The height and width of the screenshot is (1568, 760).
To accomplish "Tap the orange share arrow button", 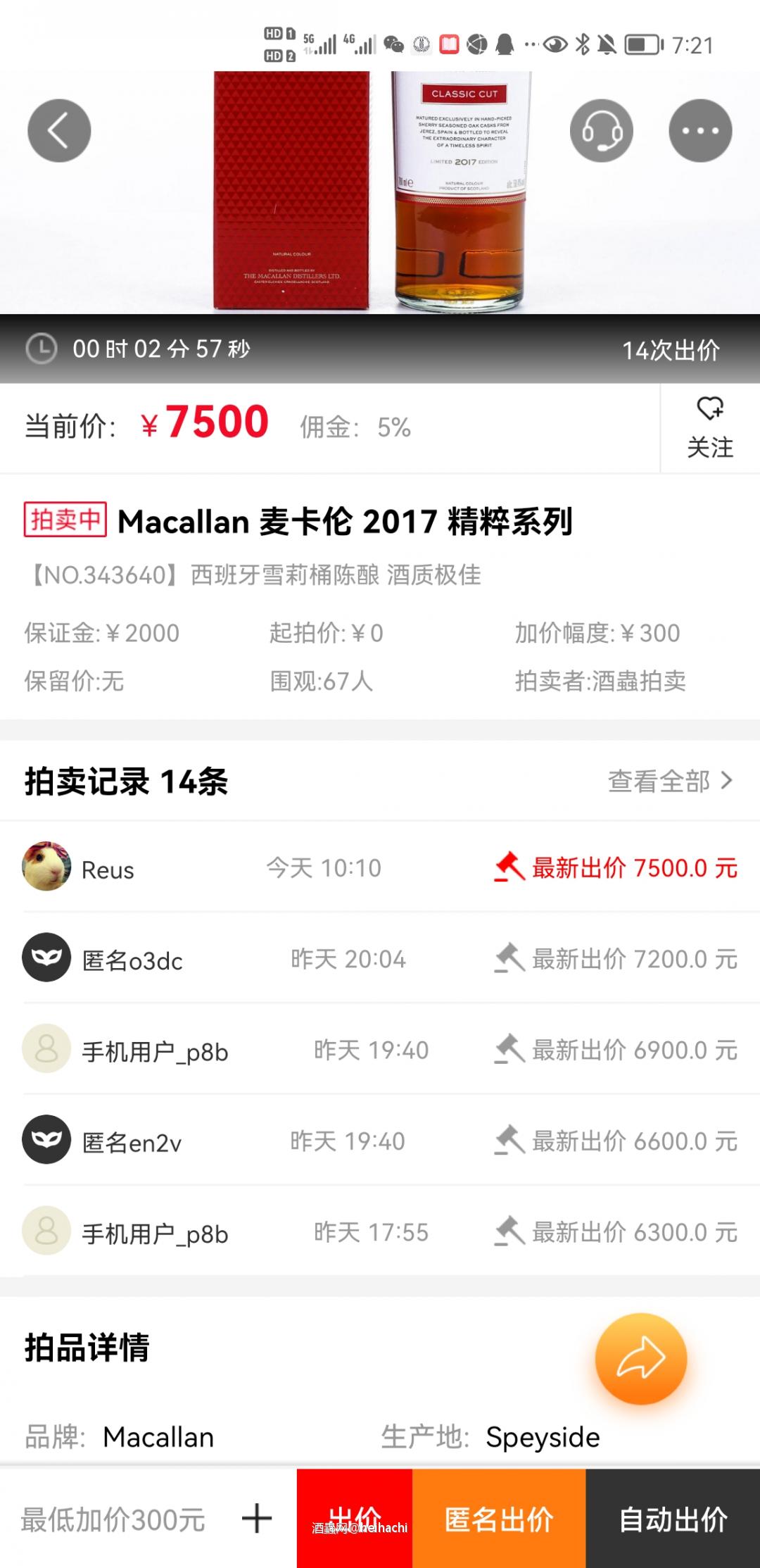I will (640, 1359).
